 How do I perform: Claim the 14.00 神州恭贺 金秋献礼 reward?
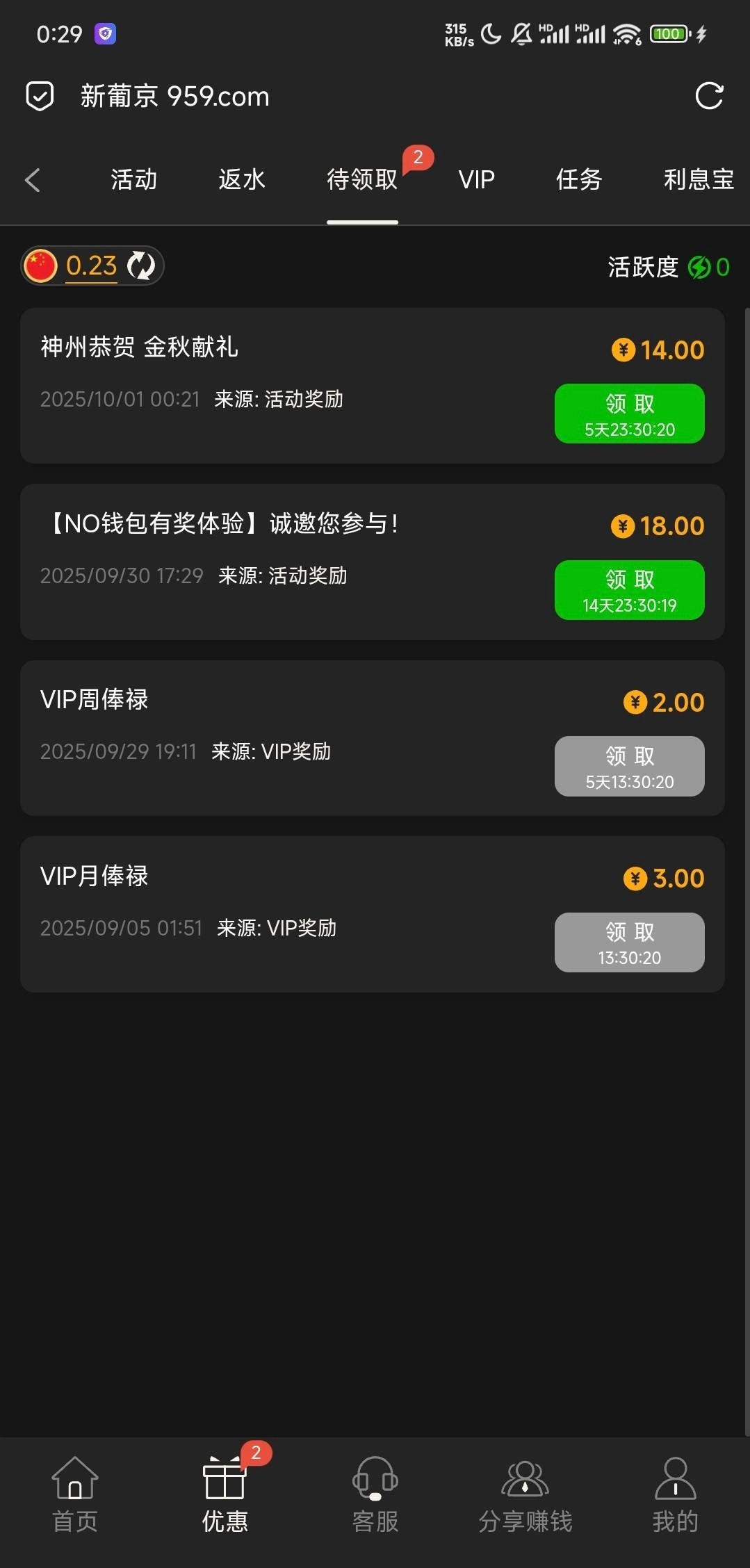(x=629, y=414)
